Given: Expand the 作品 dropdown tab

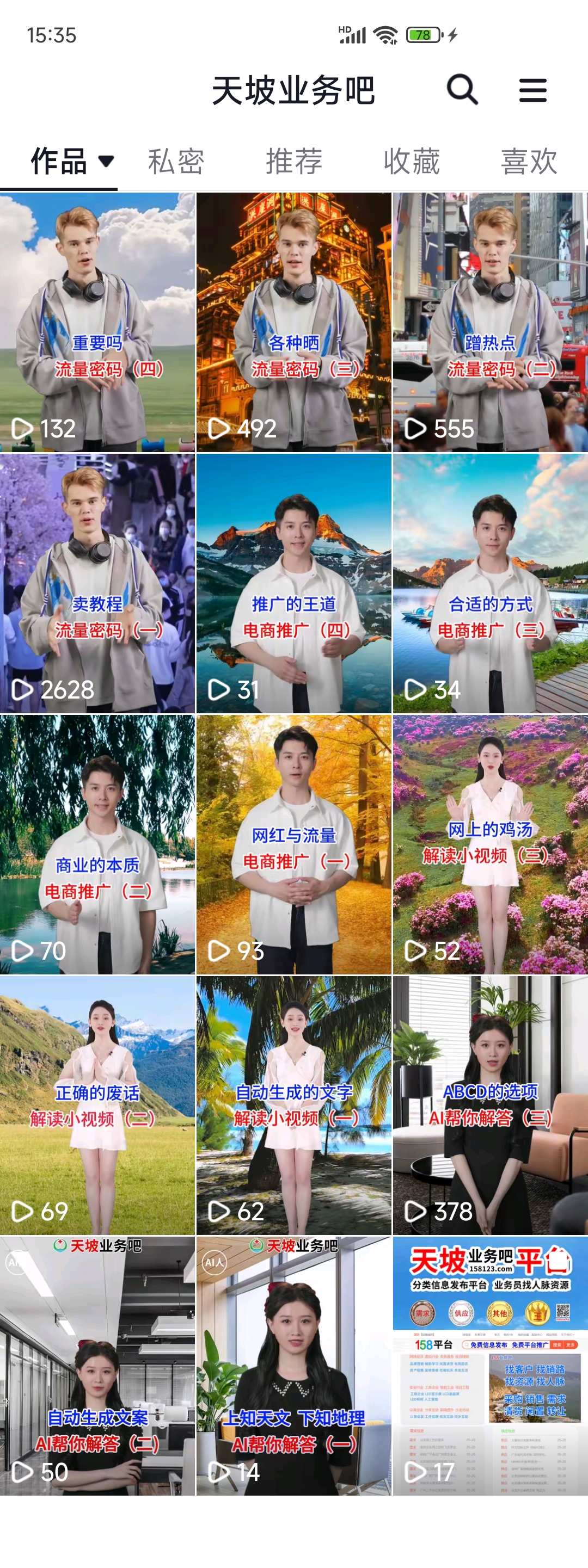Looking at the screenshot, I should click(72, 161).
